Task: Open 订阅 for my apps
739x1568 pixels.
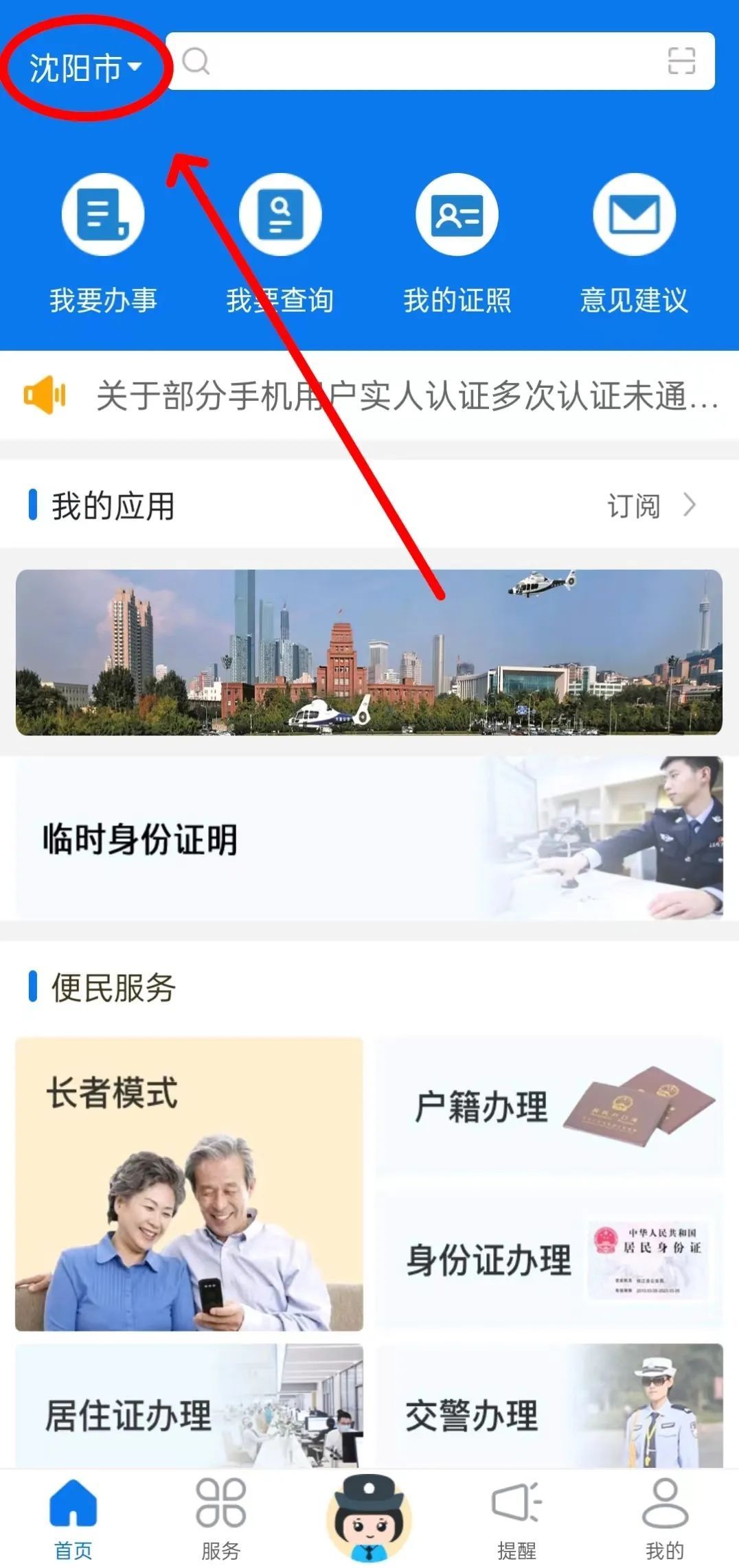Action: click(x=649, y=506)
